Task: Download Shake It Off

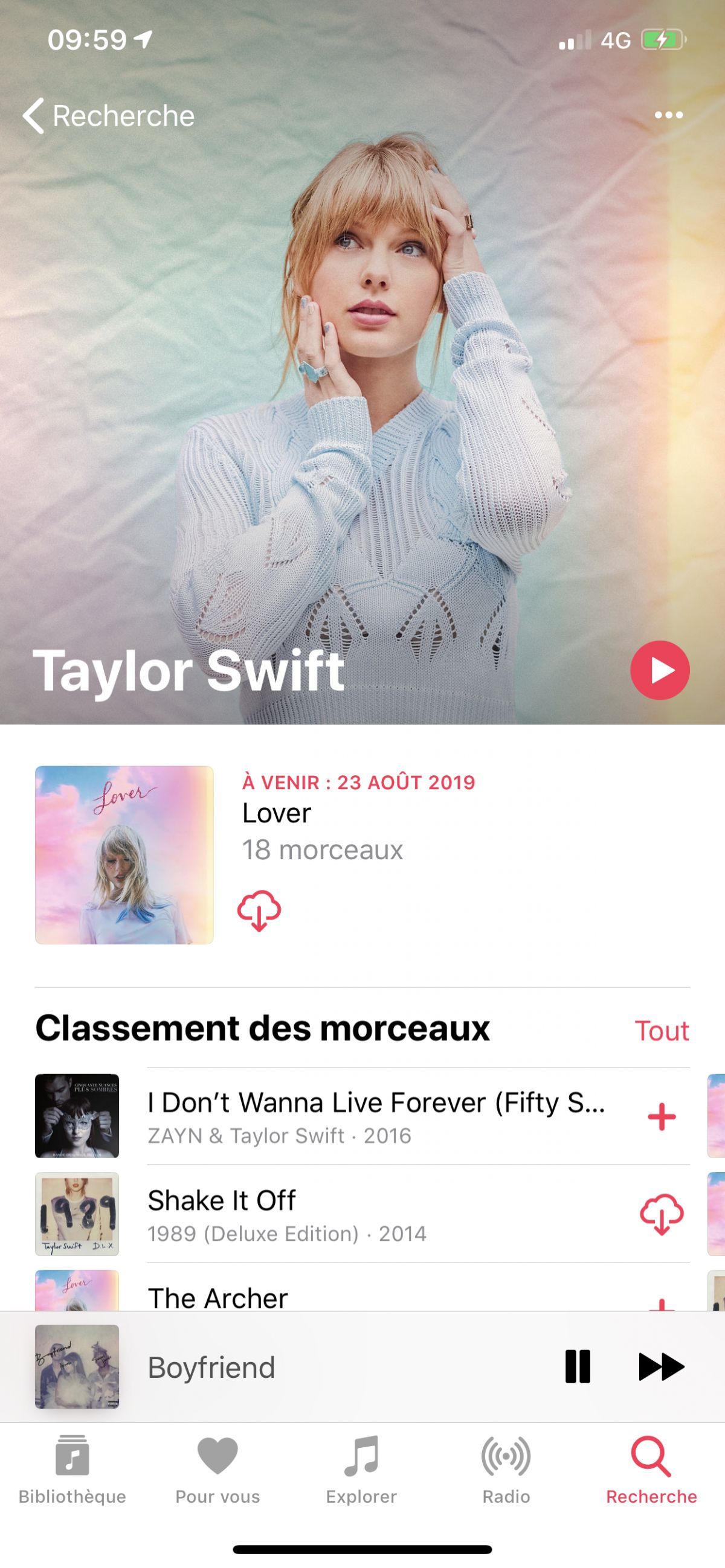Action: (x=662, y=1214)
